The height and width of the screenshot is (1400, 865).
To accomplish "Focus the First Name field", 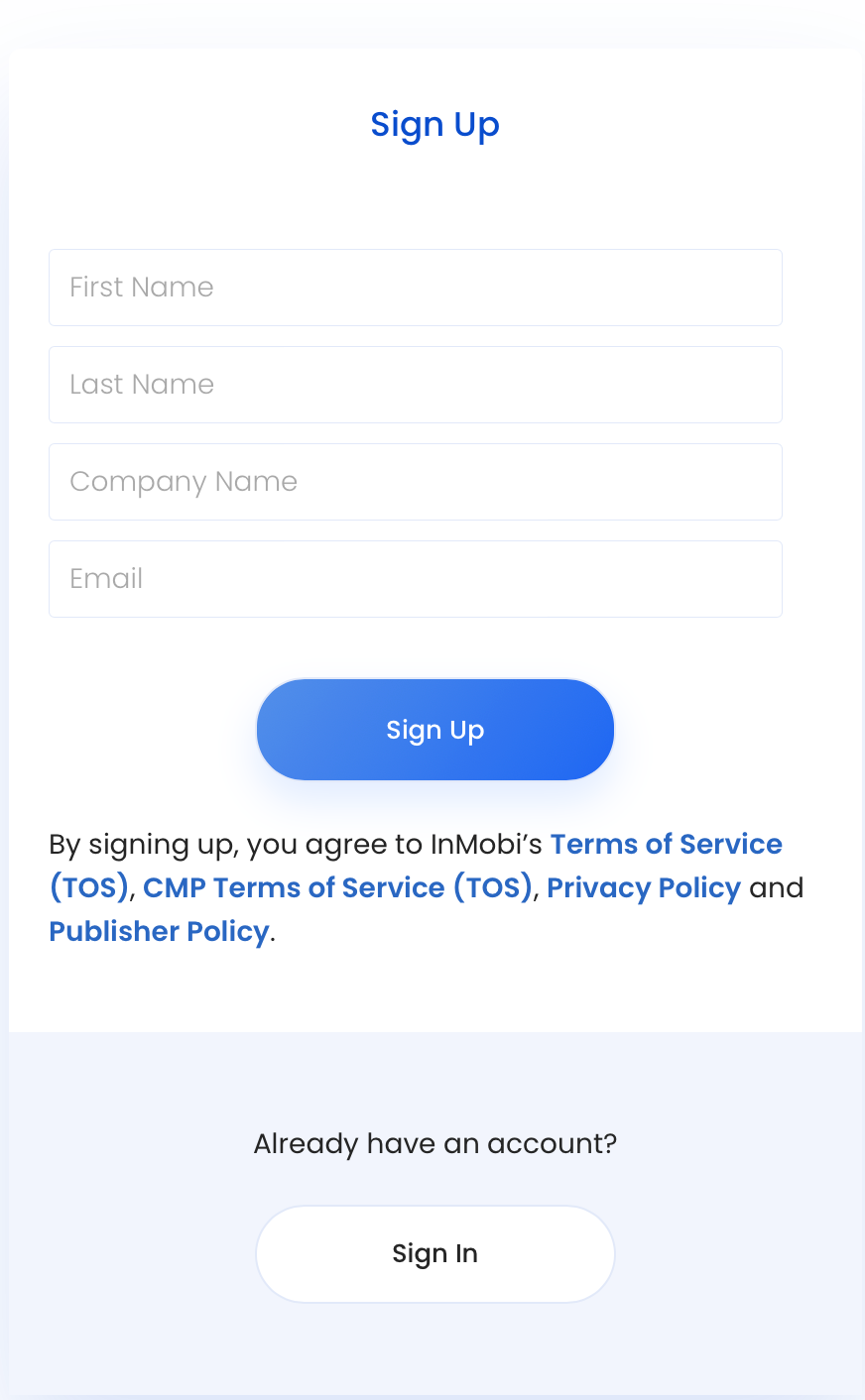I will 415,288.
